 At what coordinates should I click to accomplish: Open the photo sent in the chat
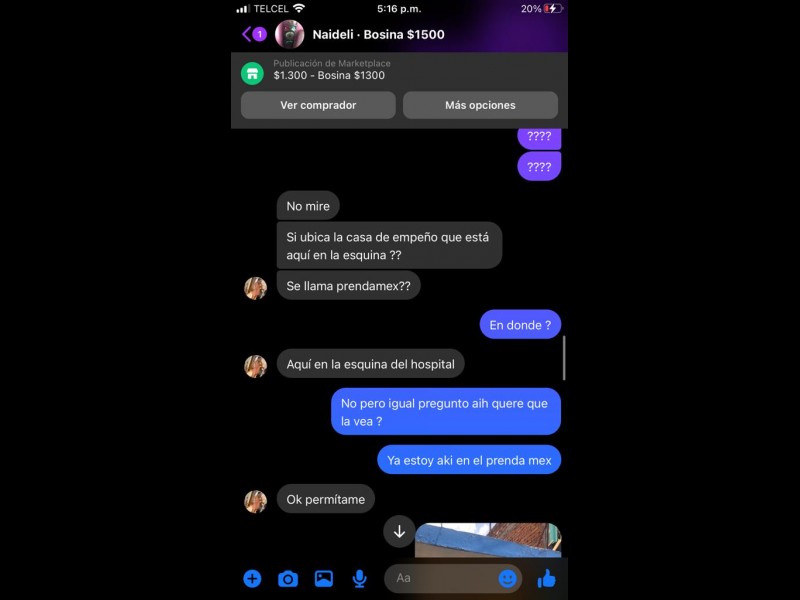coord(488,539)
